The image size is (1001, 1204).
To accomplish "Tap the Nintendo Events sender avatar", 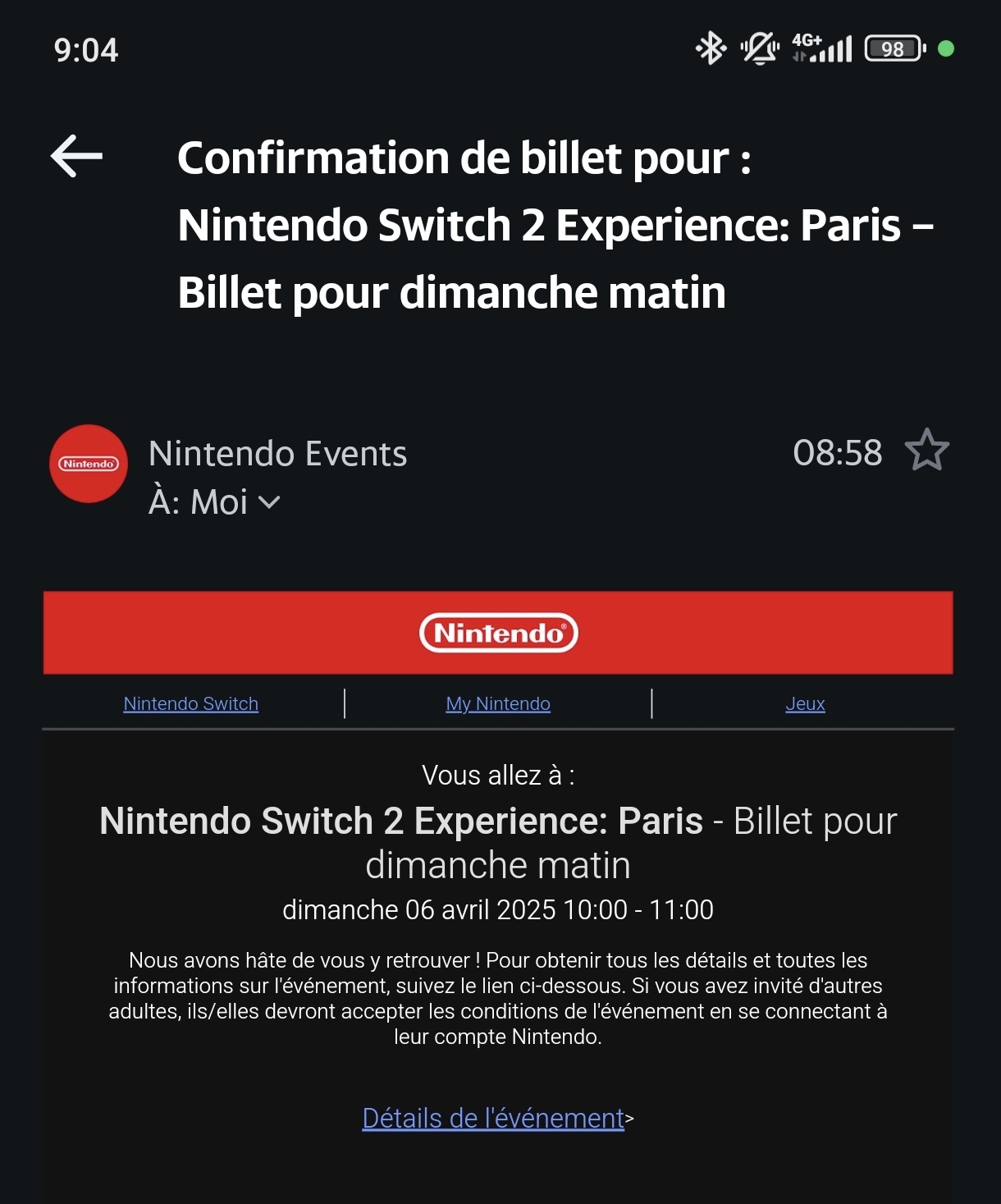I will tap(89, 464).
